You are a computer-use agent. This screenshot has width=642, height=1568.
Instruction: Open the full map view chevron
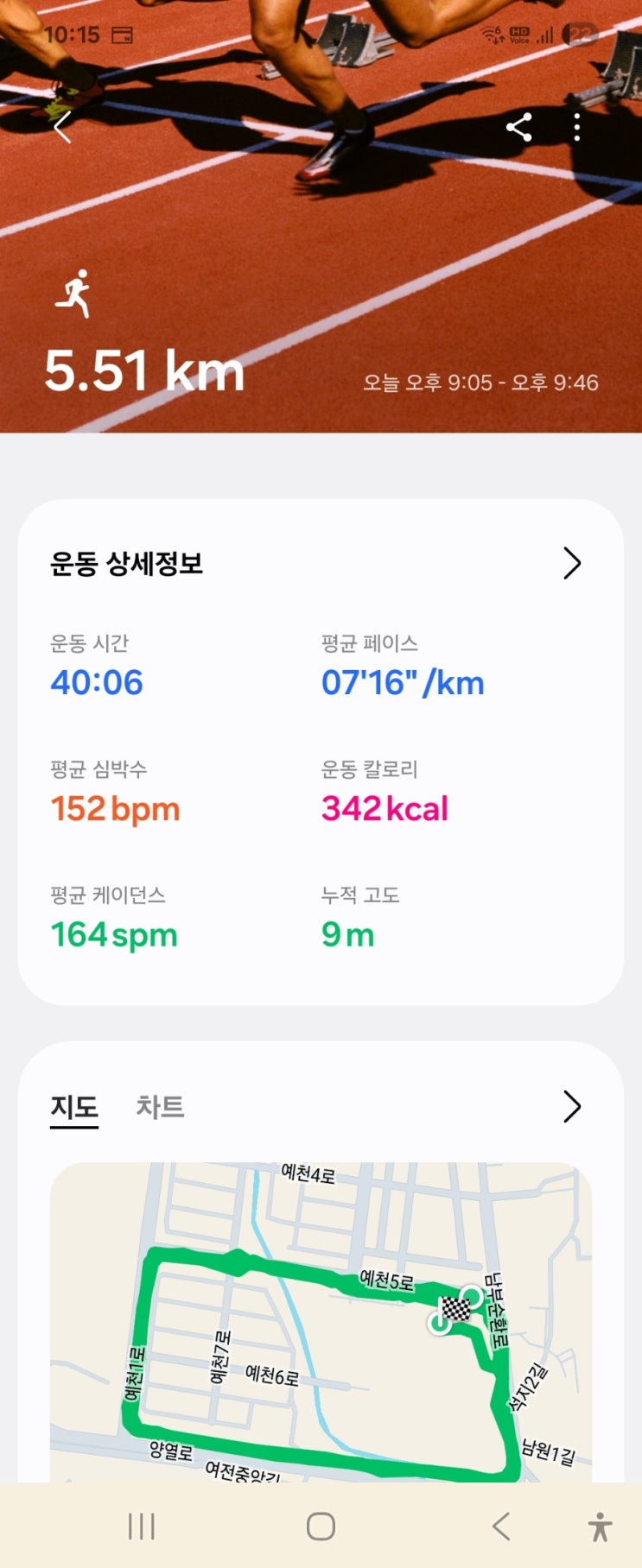click(572, 1106)
